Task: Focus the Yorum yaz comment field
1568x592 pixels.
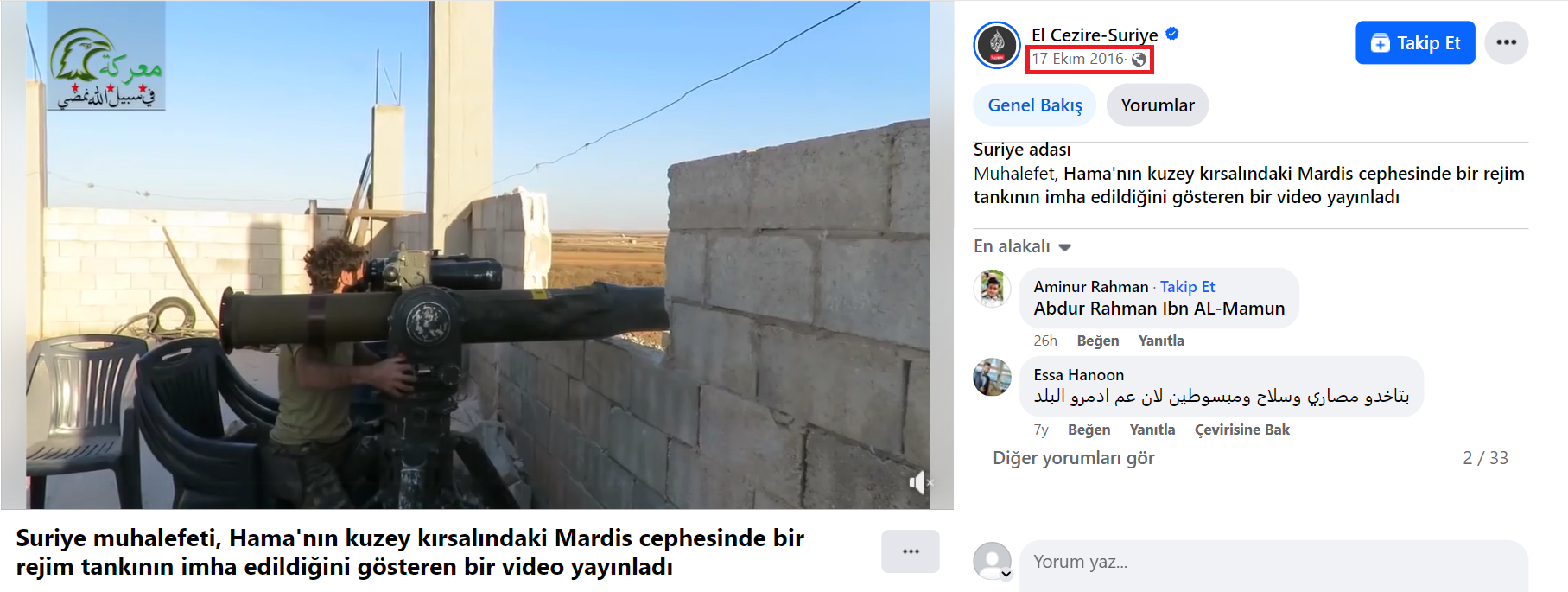Action: [x=1270, y=563]
